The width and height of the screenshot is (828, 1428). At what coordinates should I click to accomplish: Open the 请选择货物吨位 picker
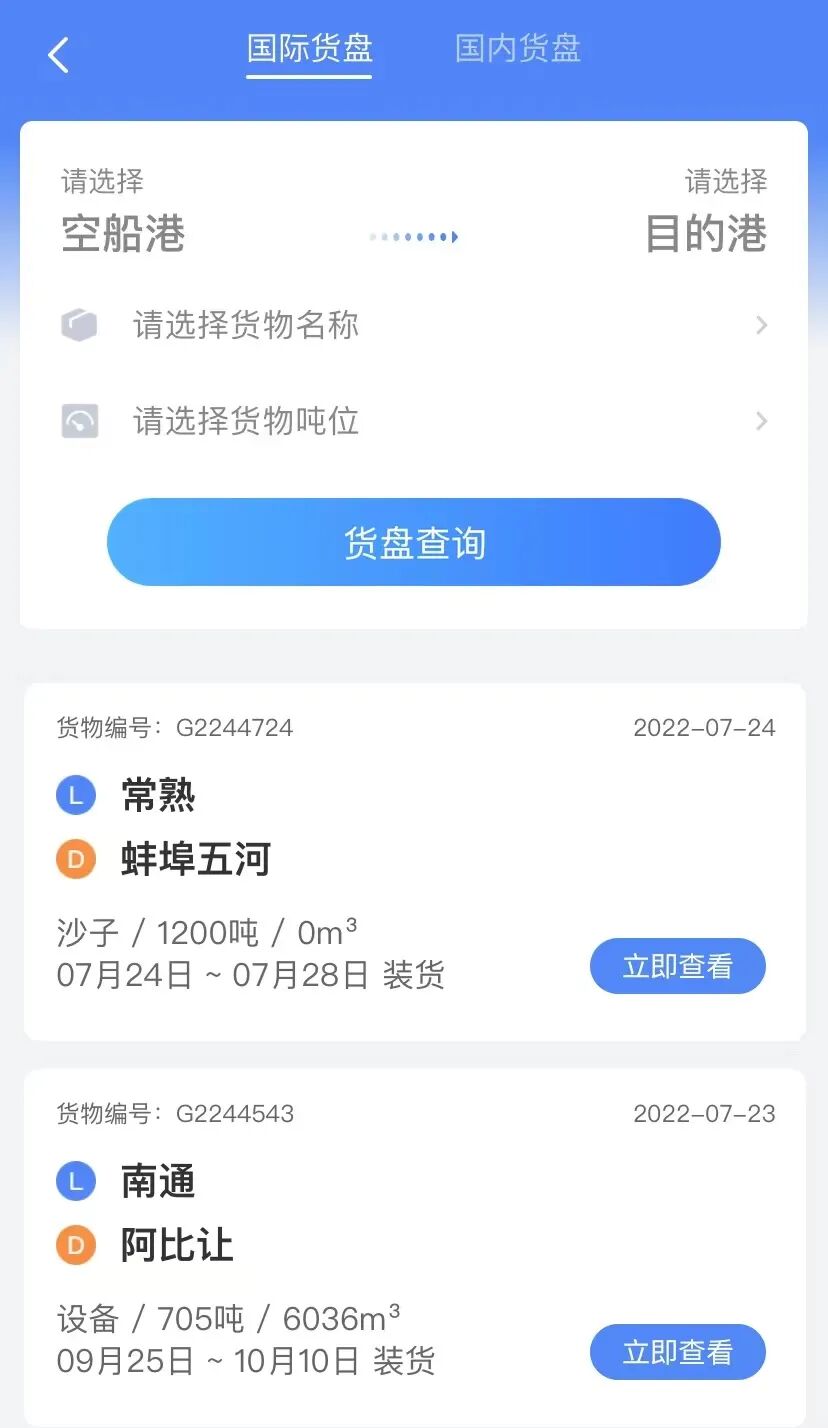pyautogui.click(x=414, y=421)
